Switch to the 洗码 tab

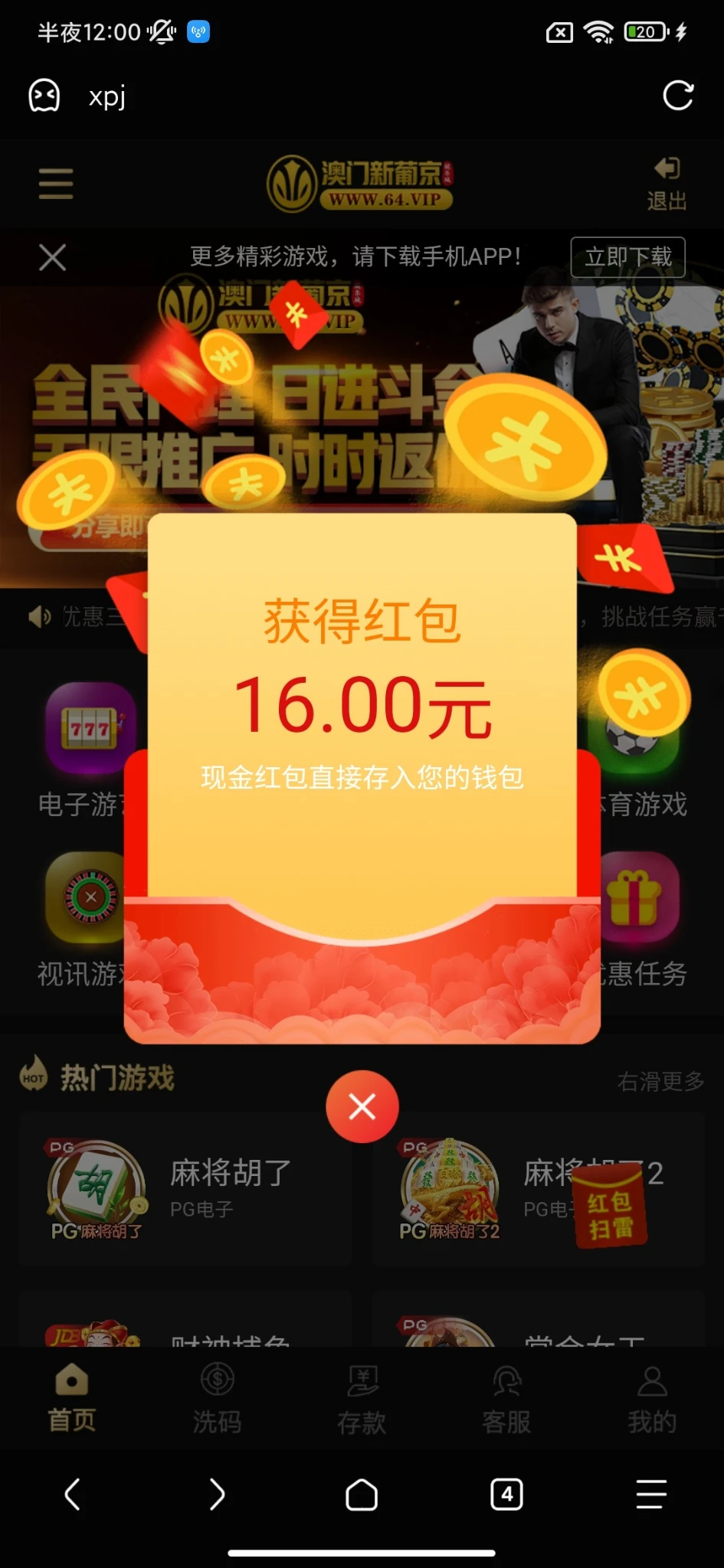pyautogui.click(x=217, y=1398)
